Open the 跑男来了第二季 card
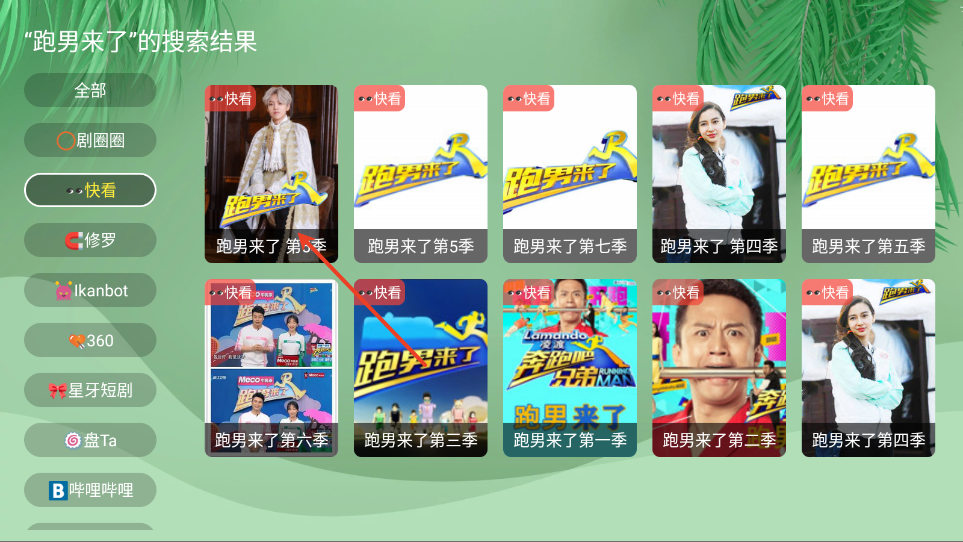This screenshot has width=963, height=542. [718, 367]
